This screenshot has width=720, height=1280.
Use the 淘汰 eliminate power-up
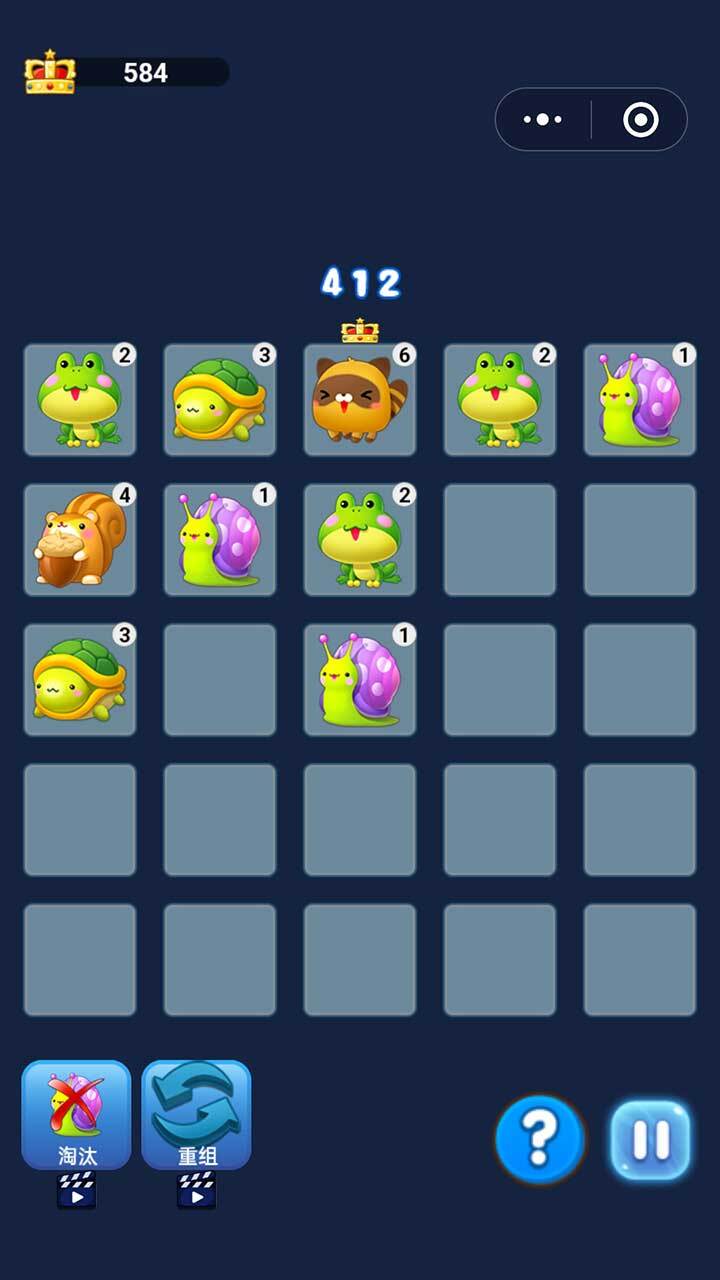click(77, 1114)
